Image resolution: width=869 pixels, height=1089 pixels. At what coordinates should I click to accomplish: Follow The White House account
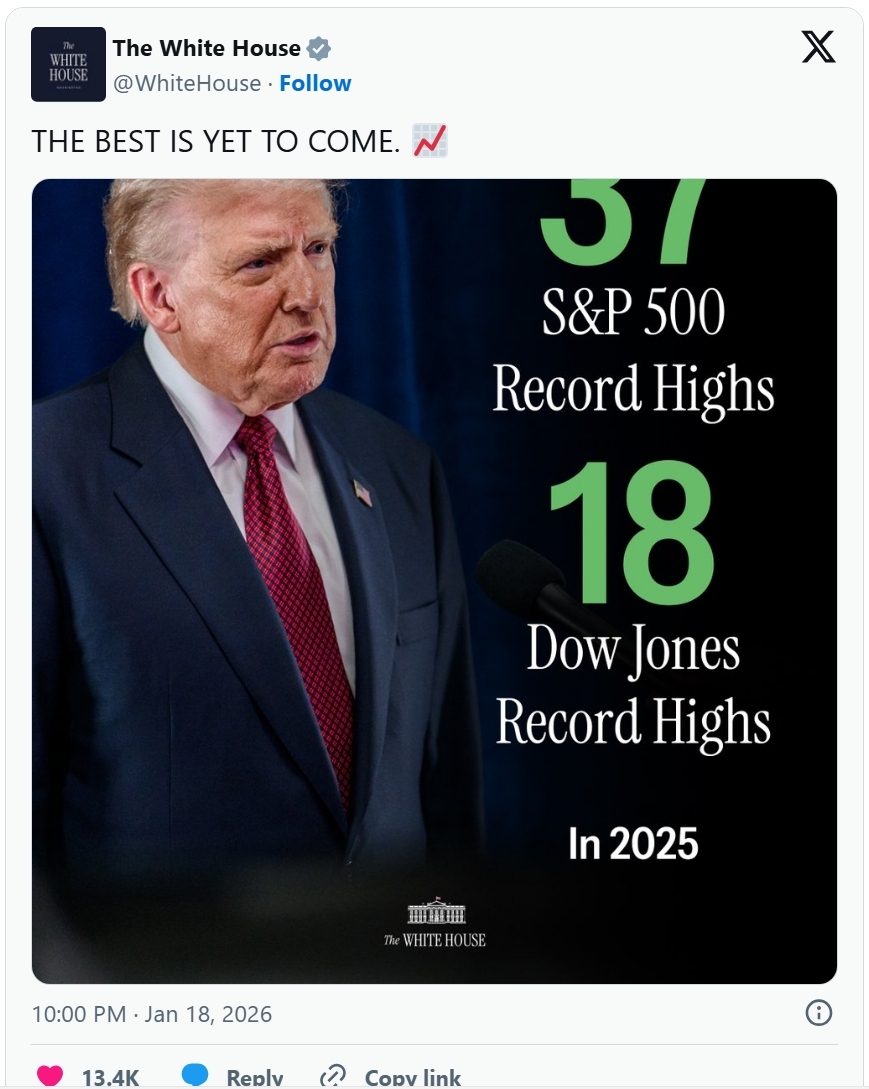point(315,83)
